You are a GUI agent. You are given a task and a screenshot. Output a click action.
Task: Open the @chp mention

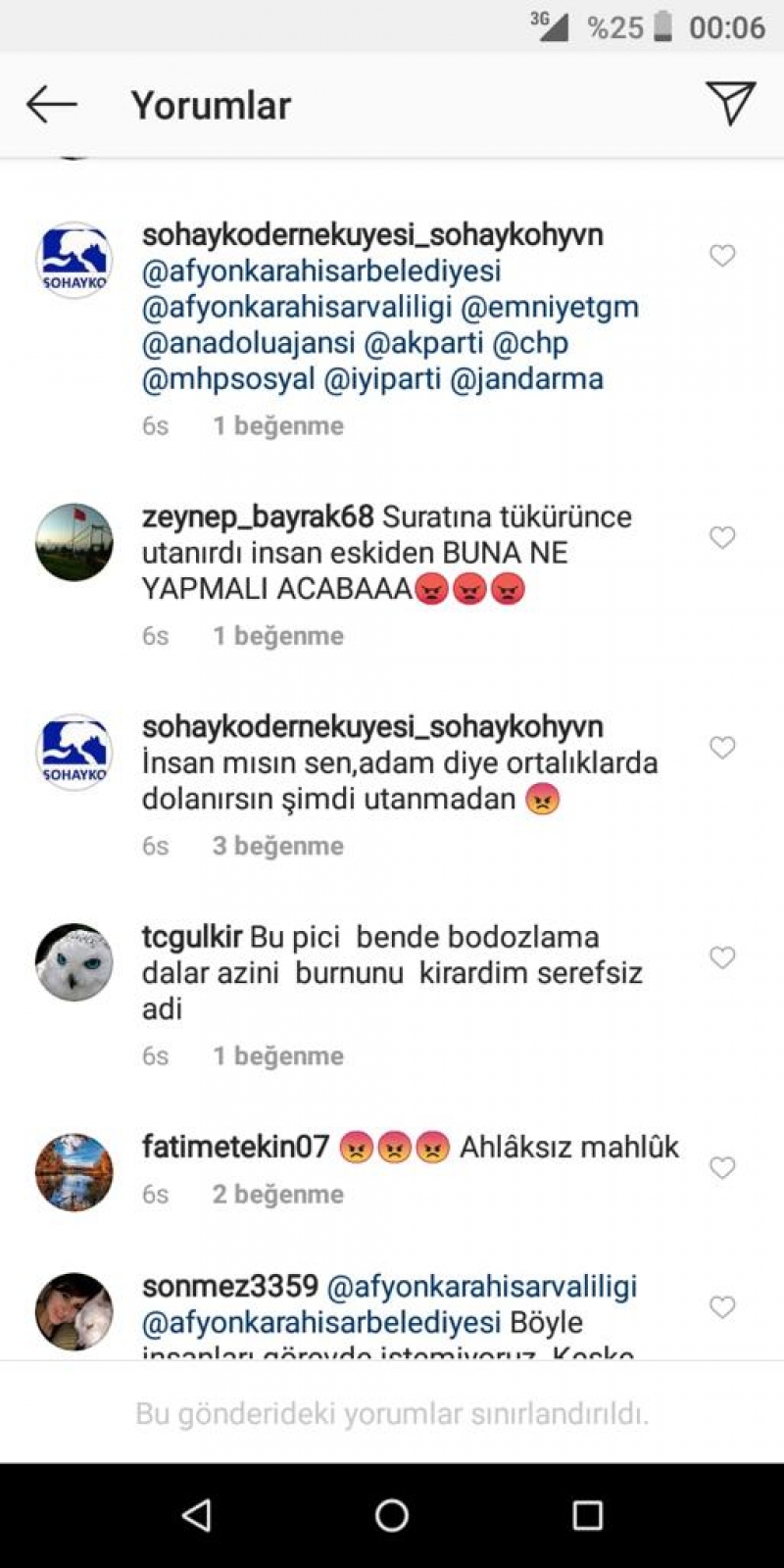[x=530, y=343]
